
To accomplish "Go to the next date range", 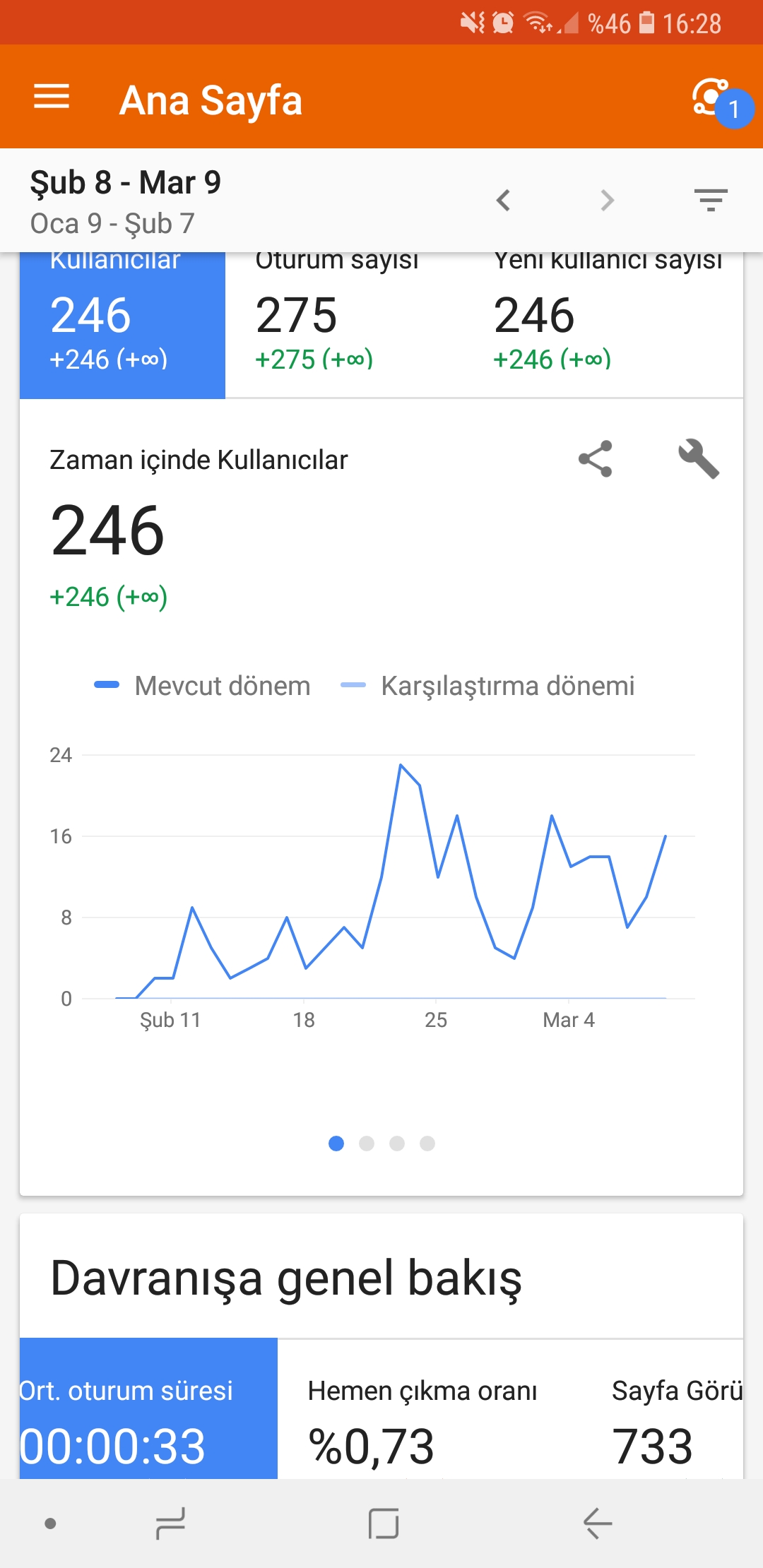I will (x=607, y=201).
